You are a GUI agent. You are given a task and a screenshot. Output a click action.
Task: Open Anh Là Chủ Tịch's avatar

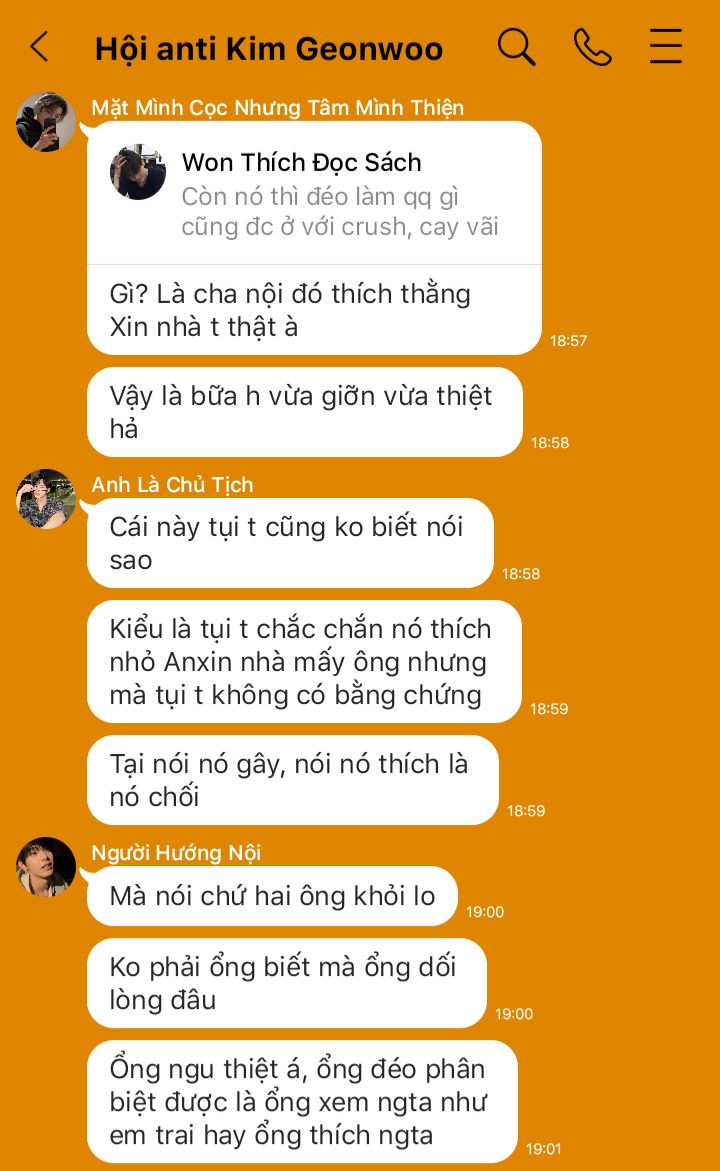(46, 499)
